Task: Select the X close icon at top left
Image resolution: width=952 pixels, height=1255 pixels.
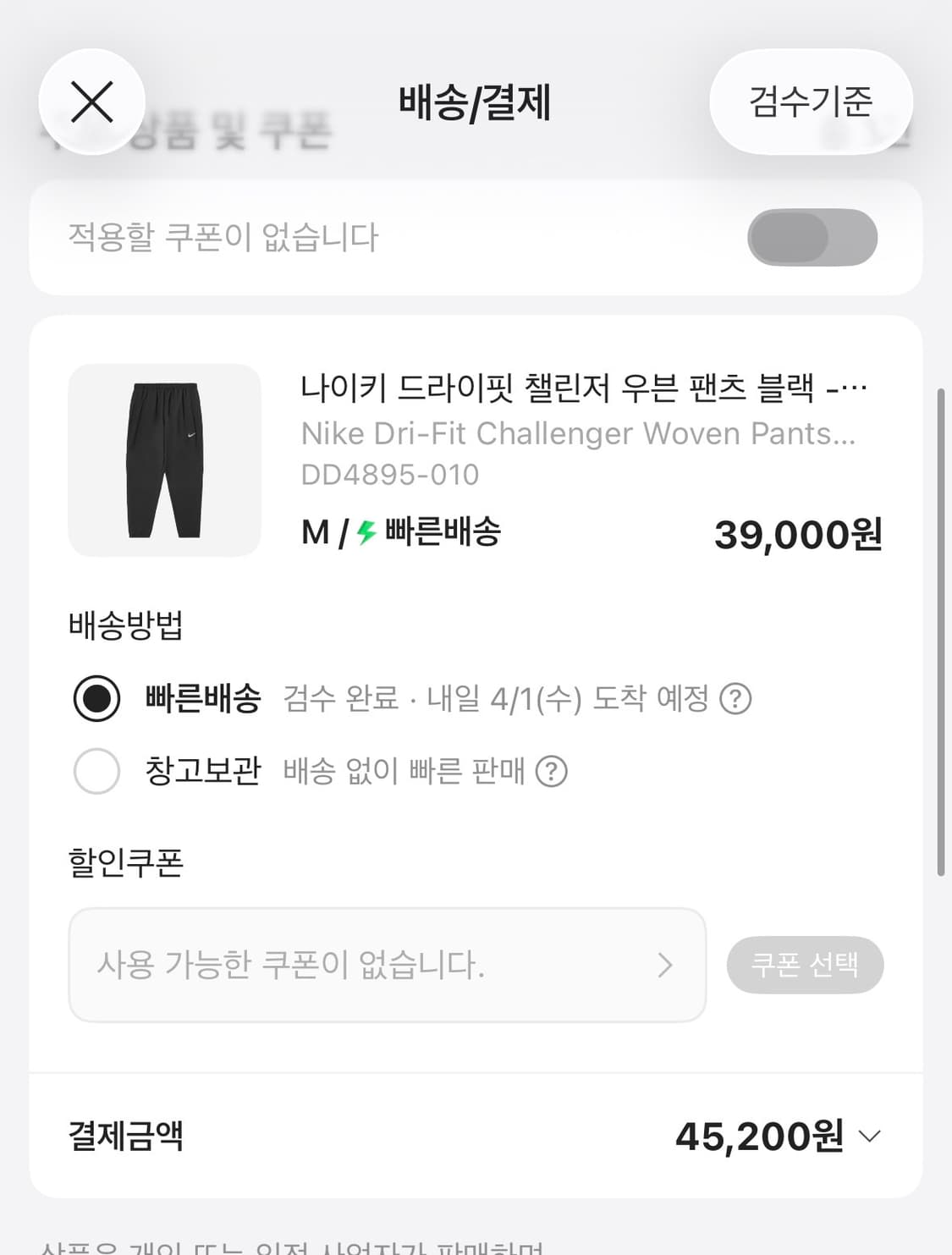Action: (91, 102)
